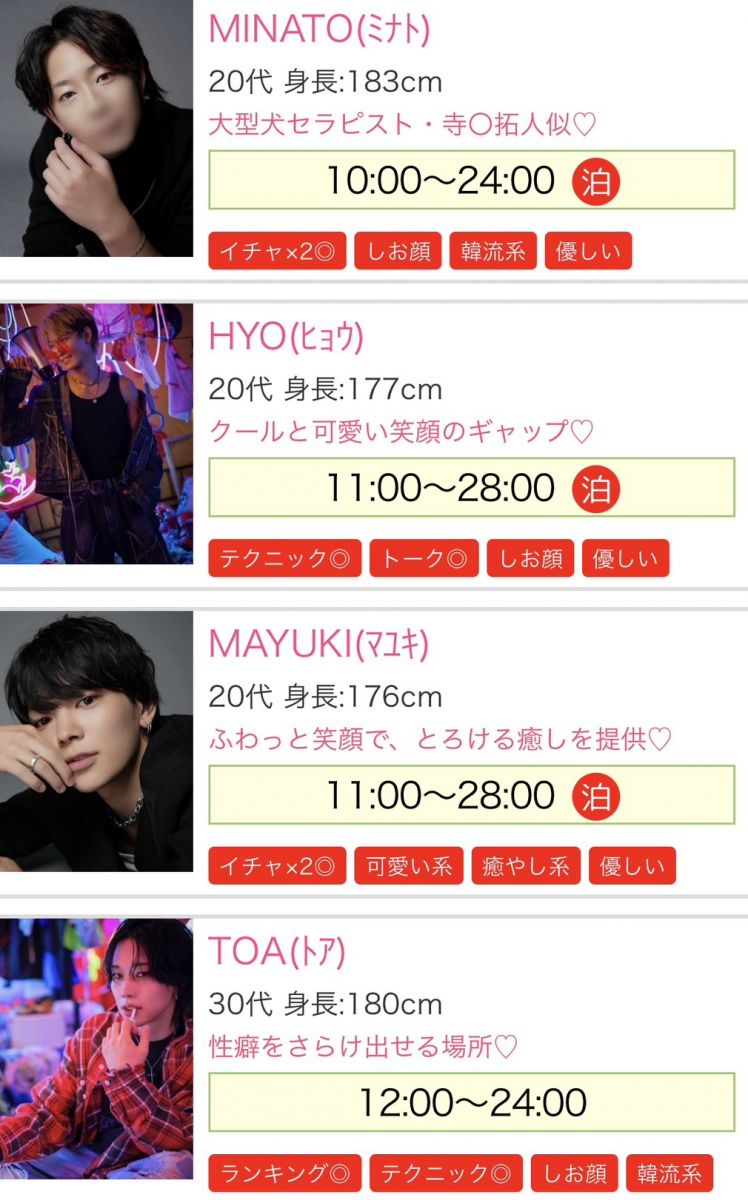Go to the MAYUKI(マユキ) name link
The height and width of the screenshot is (1200, 748).
pos(318,645)
